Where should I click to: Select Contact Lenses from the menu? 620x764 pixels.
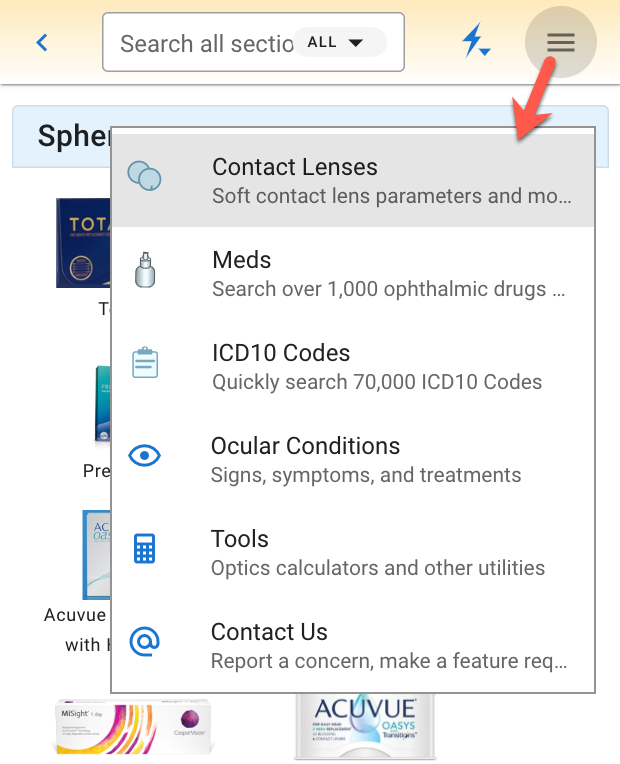click(353, 180)
